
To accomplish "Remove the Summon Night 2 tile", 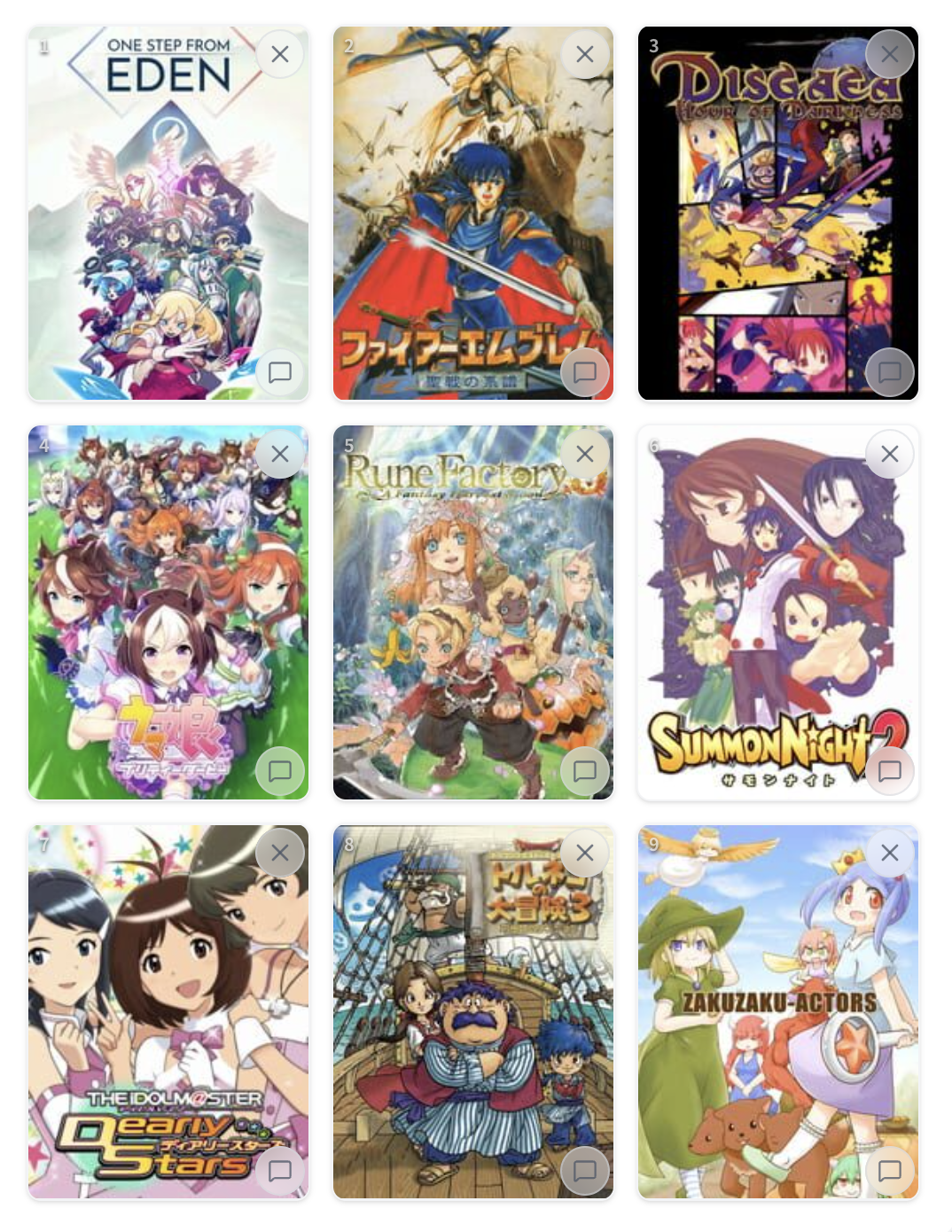I will point(889,454).
